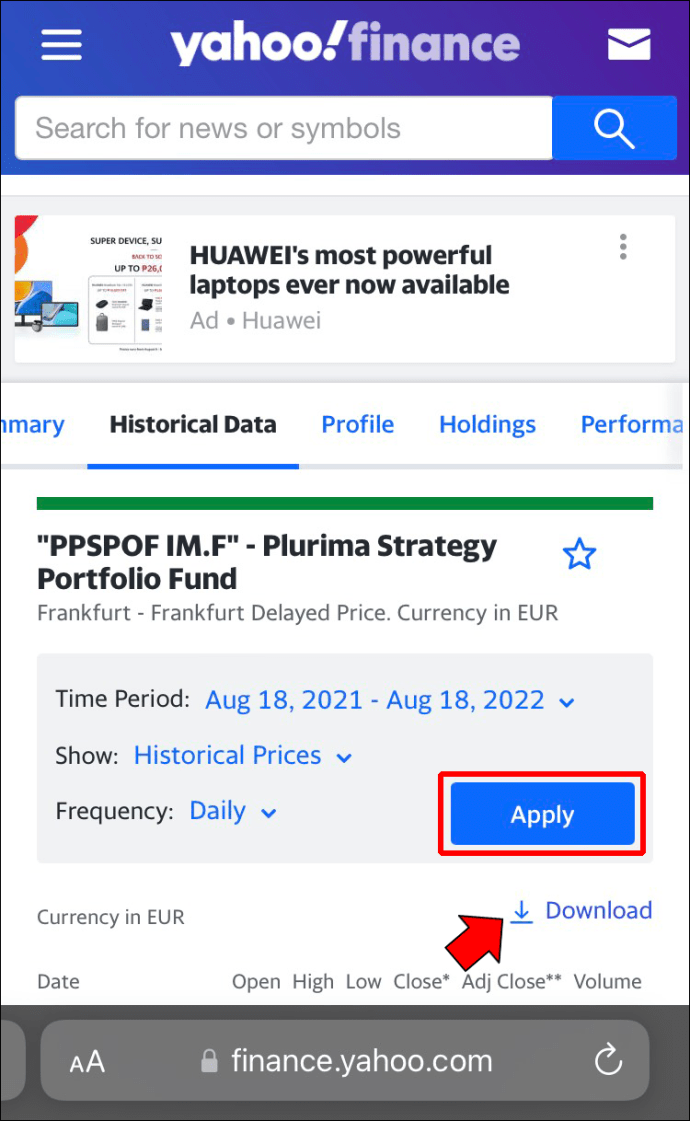Expand the Frequency Daily dropdown

point(233,811)
